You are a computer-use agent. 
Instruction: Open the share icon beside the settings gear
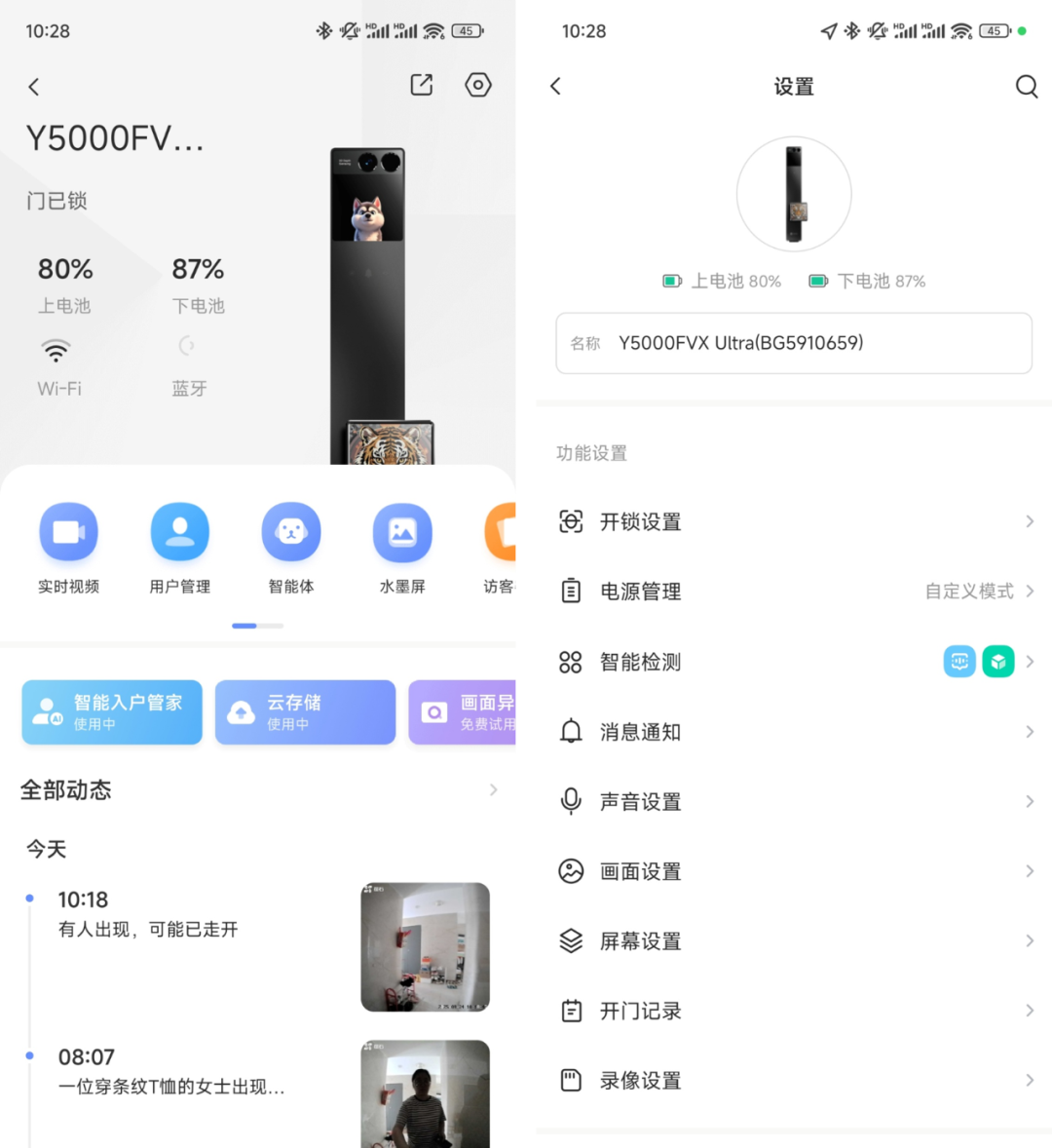tap(422, 85)
